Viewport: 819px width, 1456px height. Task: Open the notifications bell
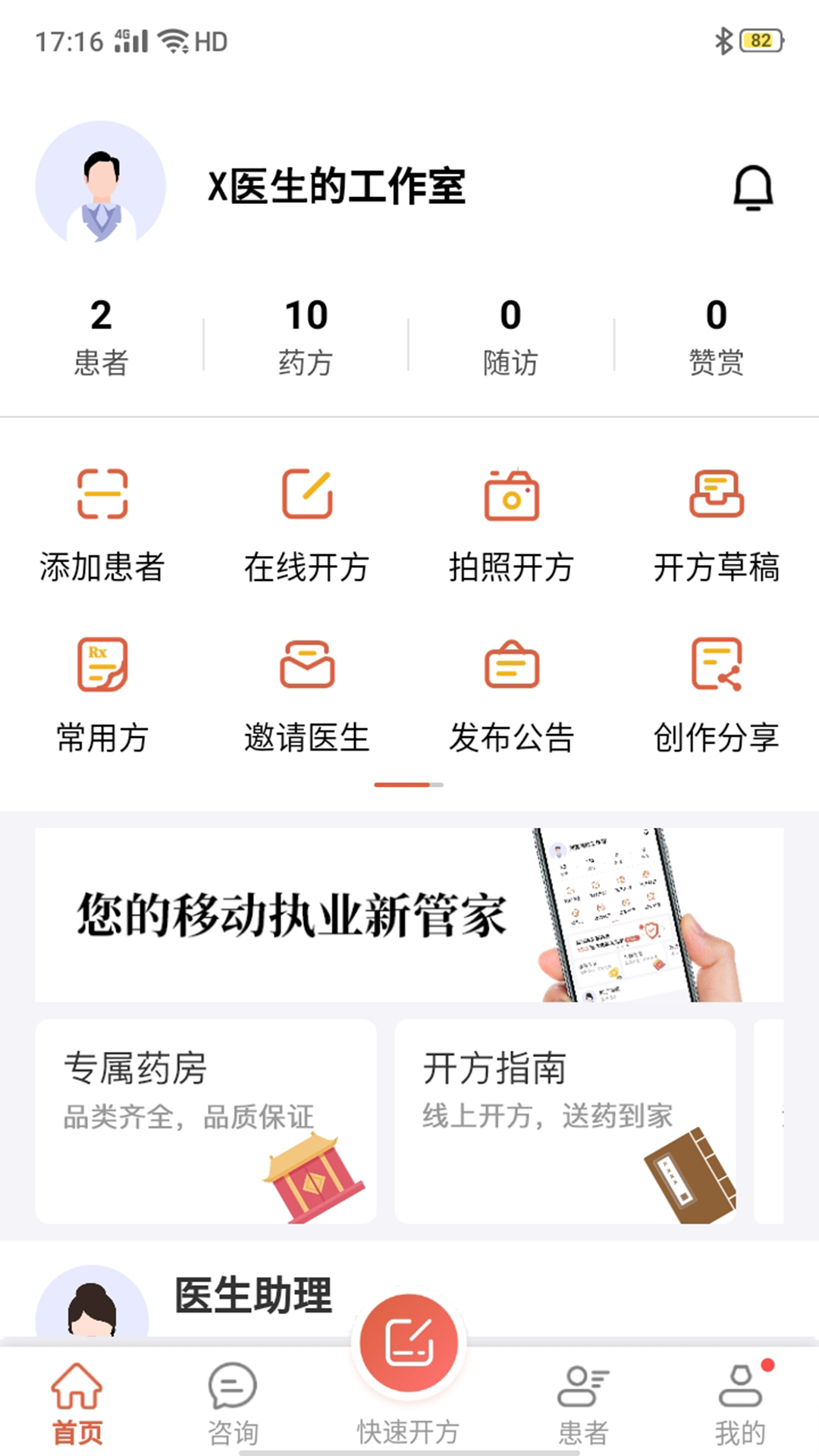click(x=753, y=187)
